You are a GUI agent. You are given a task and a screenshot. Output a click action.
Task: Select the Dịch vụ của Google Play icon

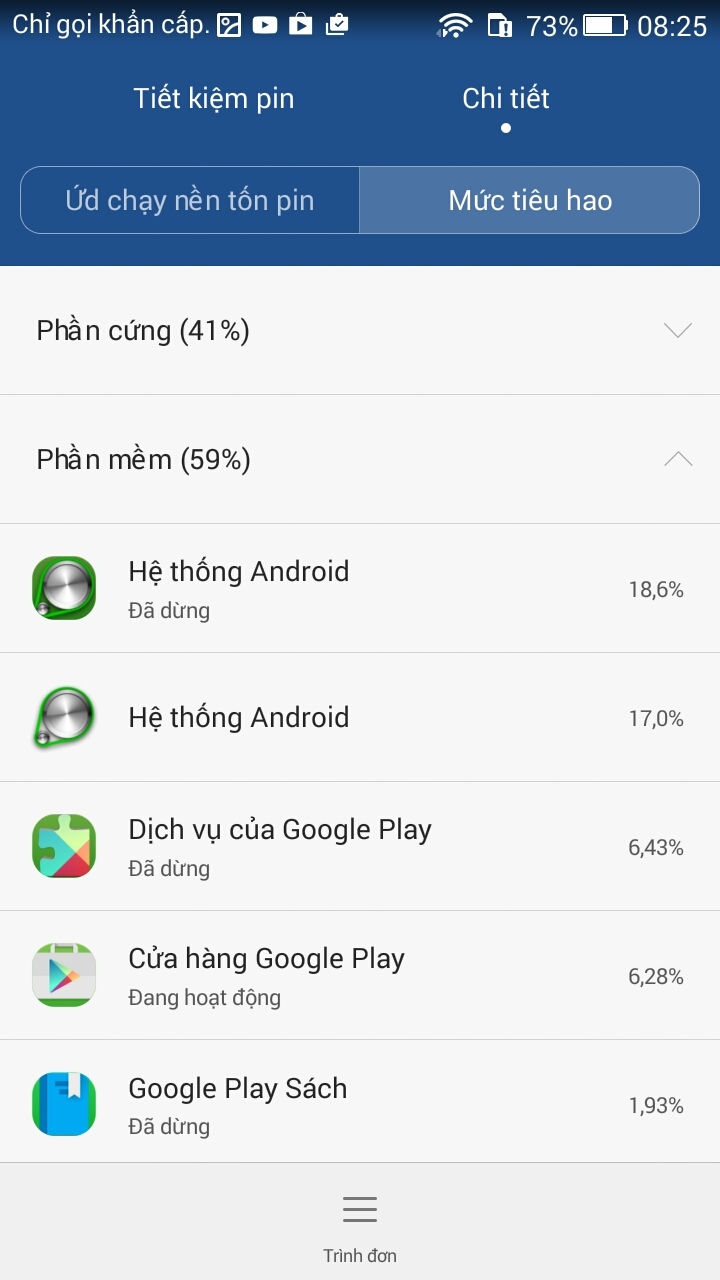click(x=64, y=845)
